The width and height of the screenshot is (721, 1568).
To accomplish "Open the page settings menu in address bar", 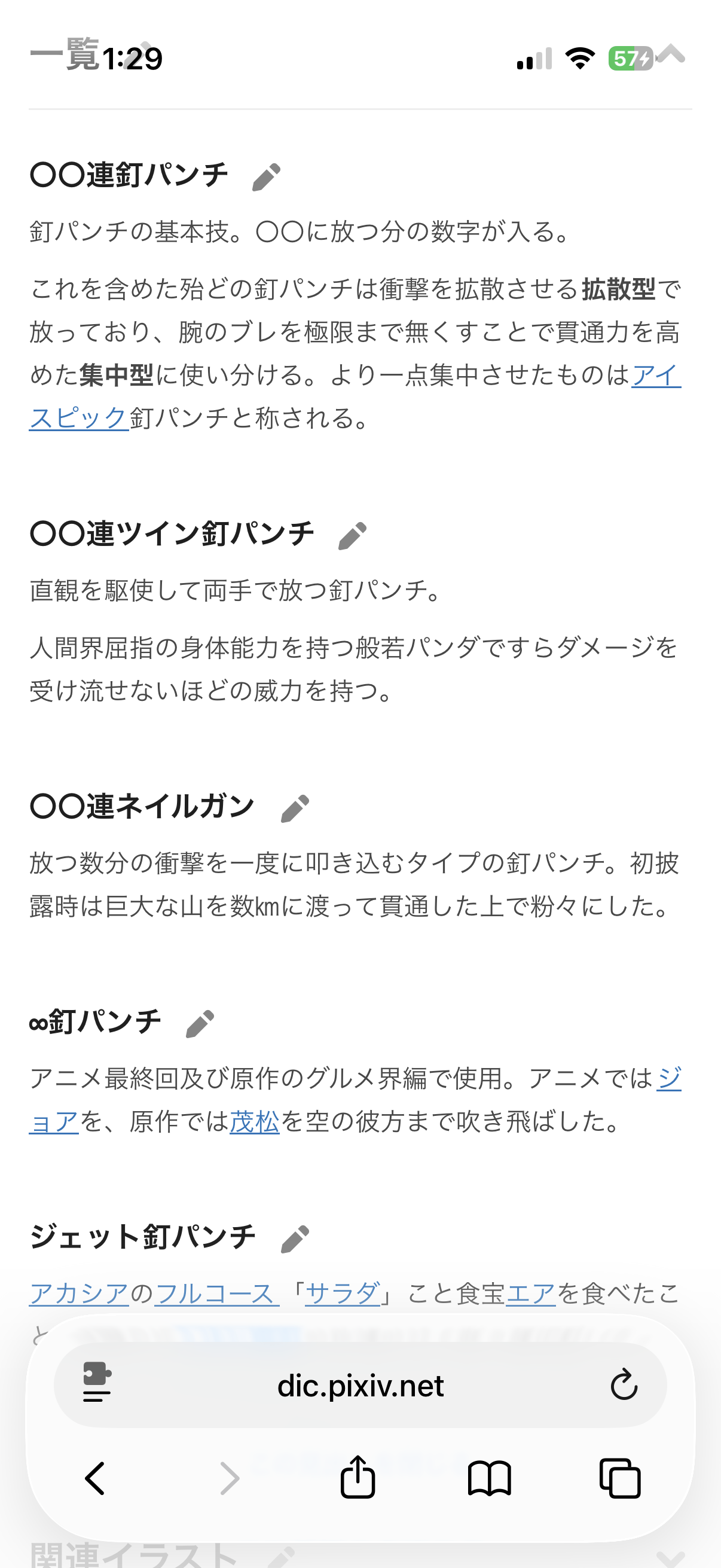I will (97, 1385).
